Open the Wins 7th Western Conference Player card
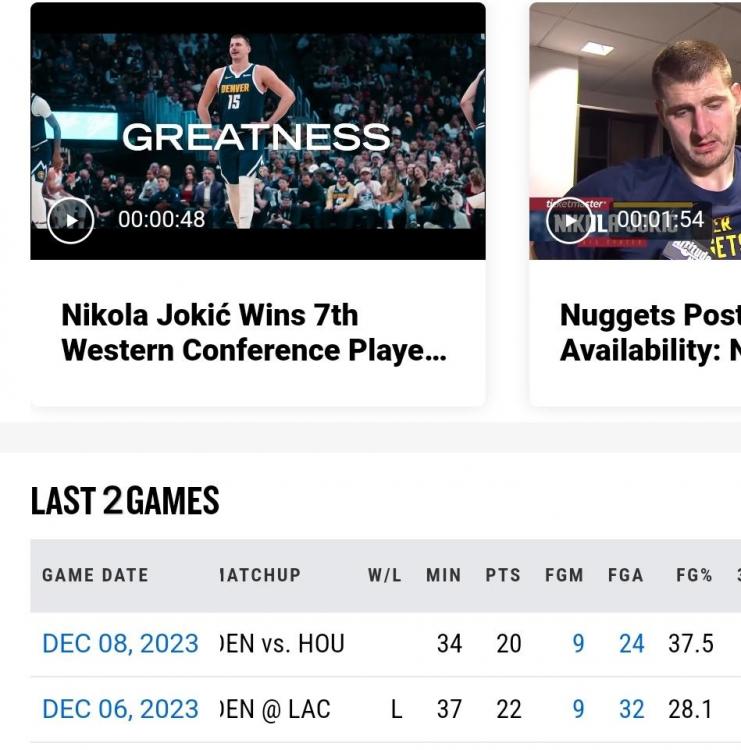Image resolution: width=741 pixels, height=750 pixels. tap(254, 333)
